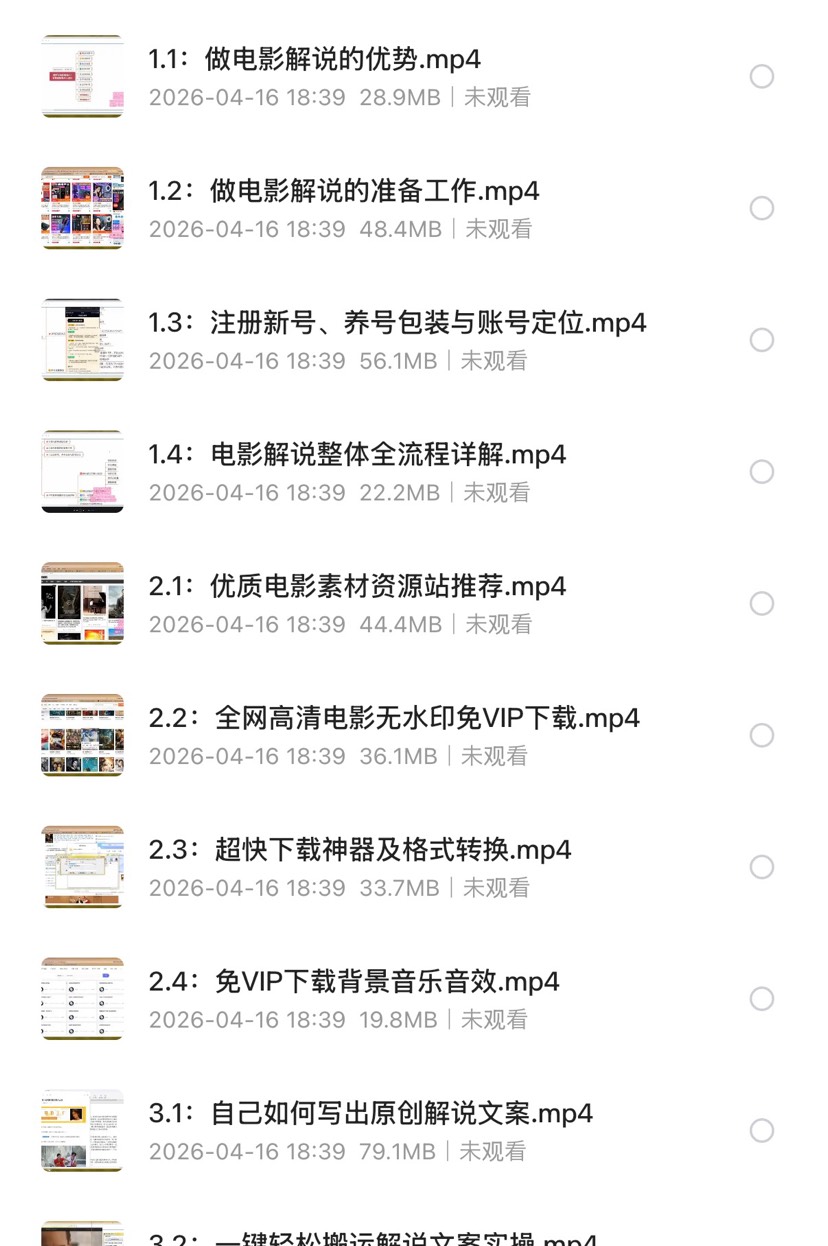
Task: Play video 1.1 做电影解说的优势
Action: click(x=314, y=60)
